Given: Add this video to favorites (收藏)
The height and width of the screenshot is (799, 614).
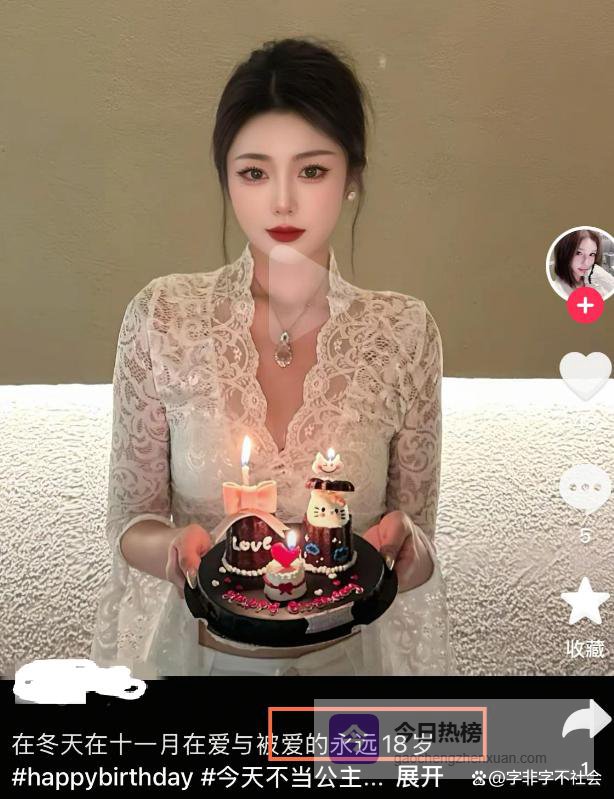Looking at the screenshot, I should click(x=585, y=604).
